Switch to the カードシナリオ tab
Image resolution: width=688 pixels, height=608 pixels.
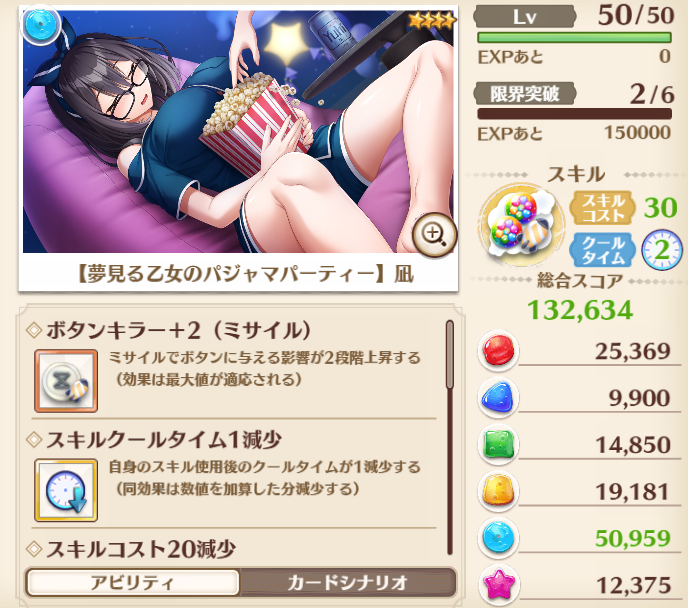pyautogui.click(x=347, y=582)
